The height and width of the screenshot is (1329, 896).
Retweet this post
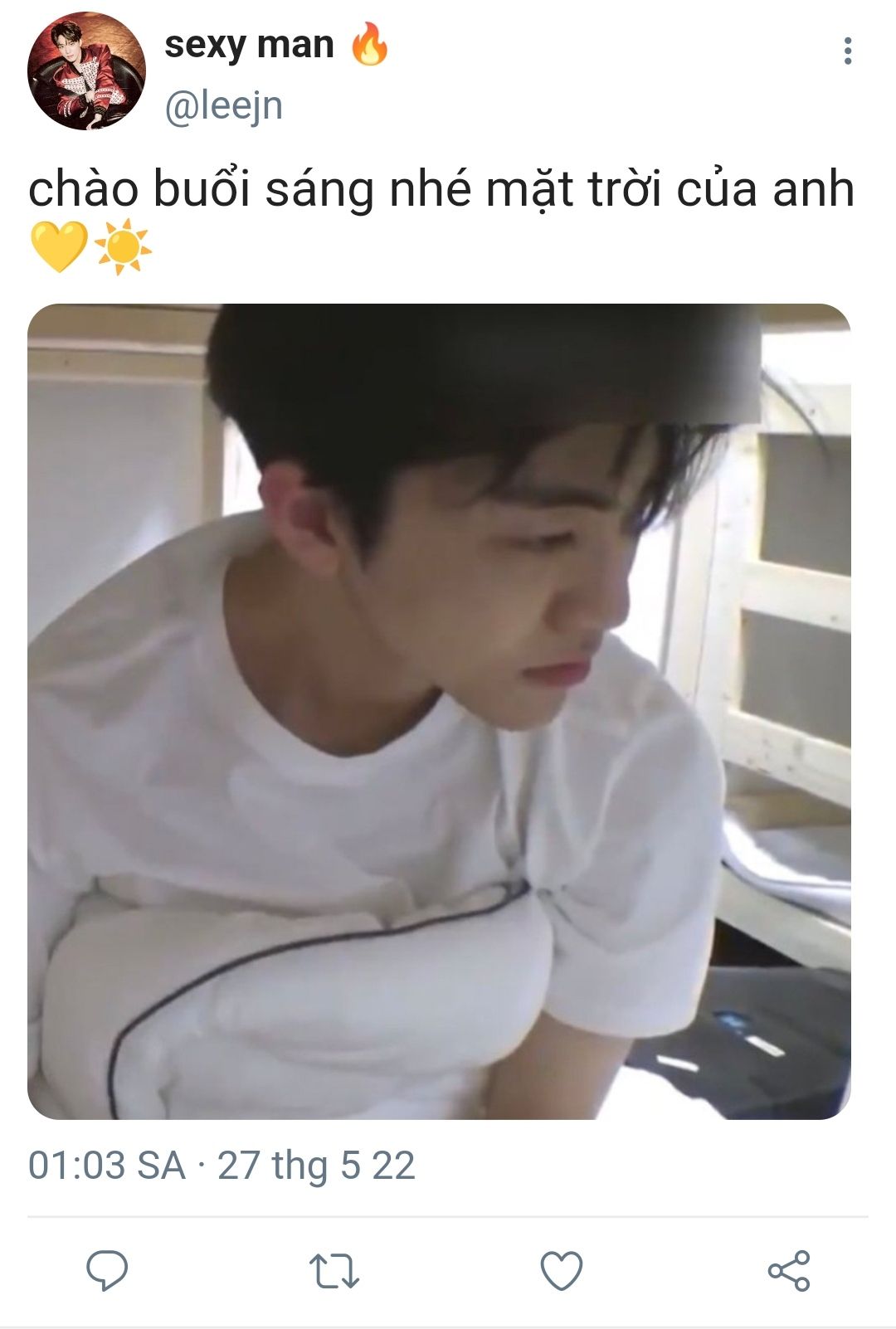point(334,1270)
